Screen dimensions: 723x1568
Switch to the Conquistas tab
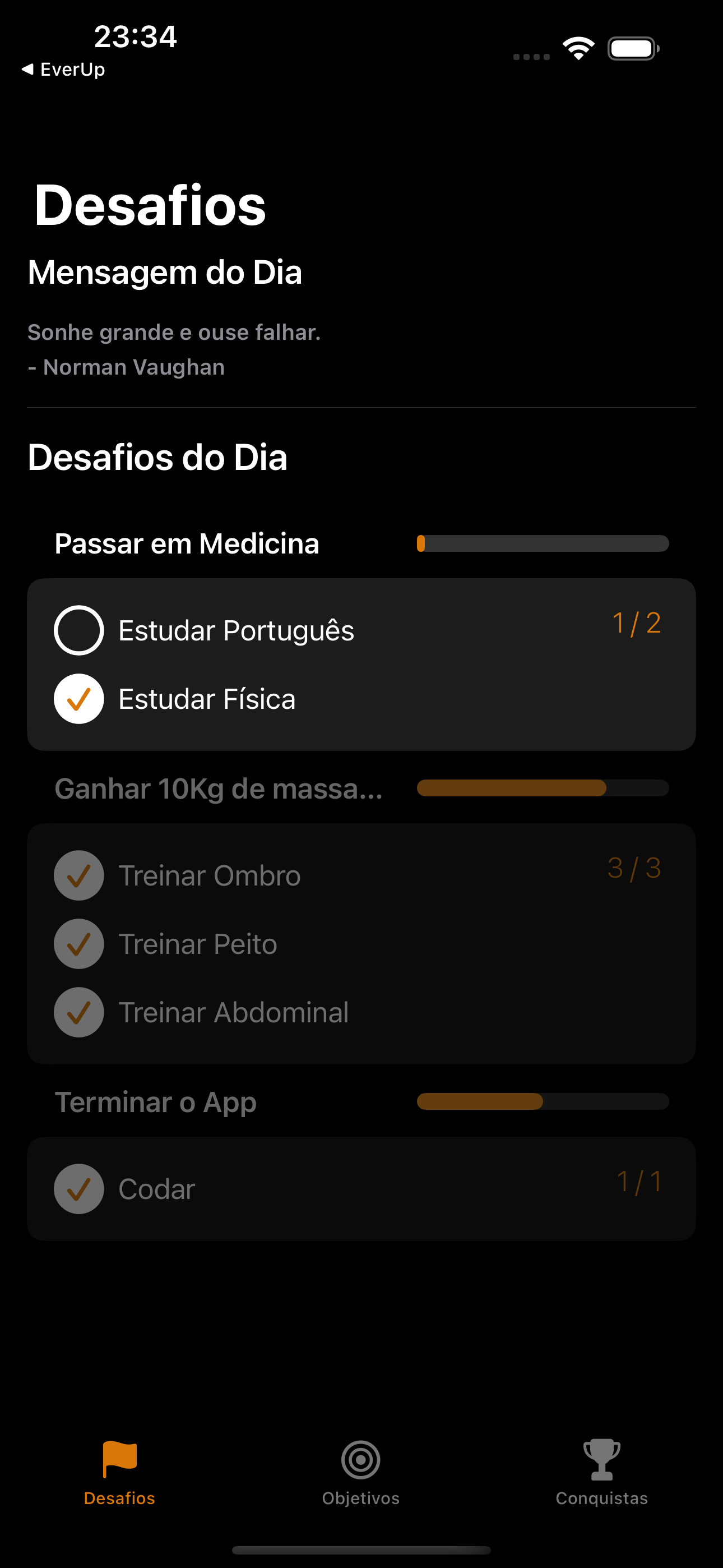click(x=601, y=1473)
